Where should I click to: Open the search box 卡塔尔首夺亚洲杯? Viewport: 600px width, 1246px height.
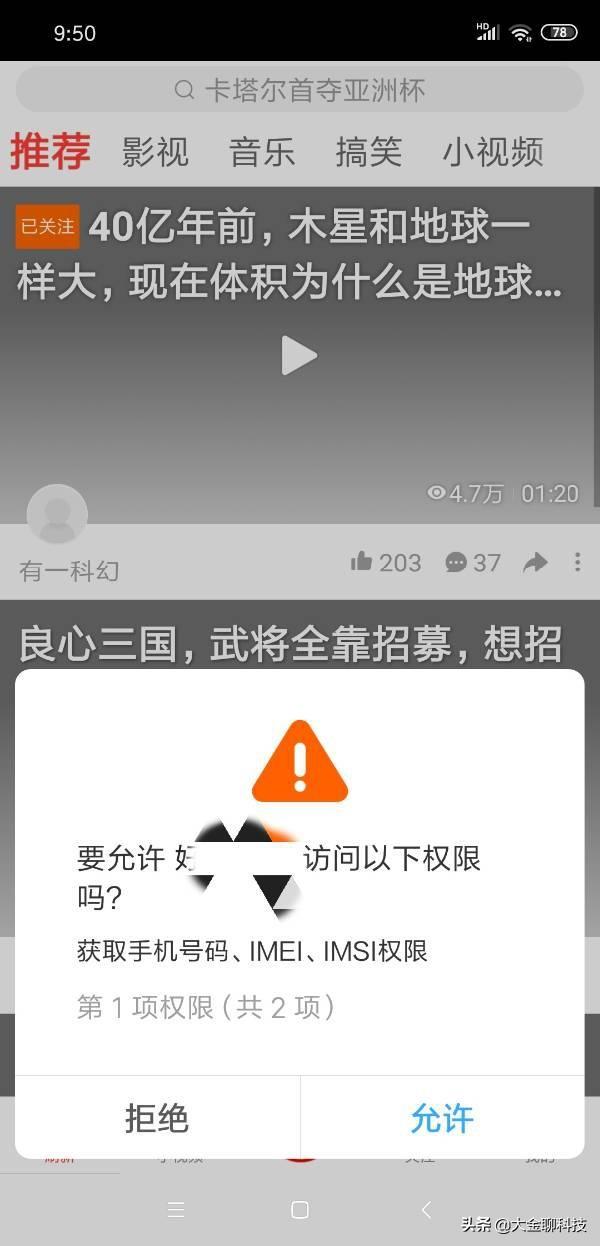click(x=300, y=90)
